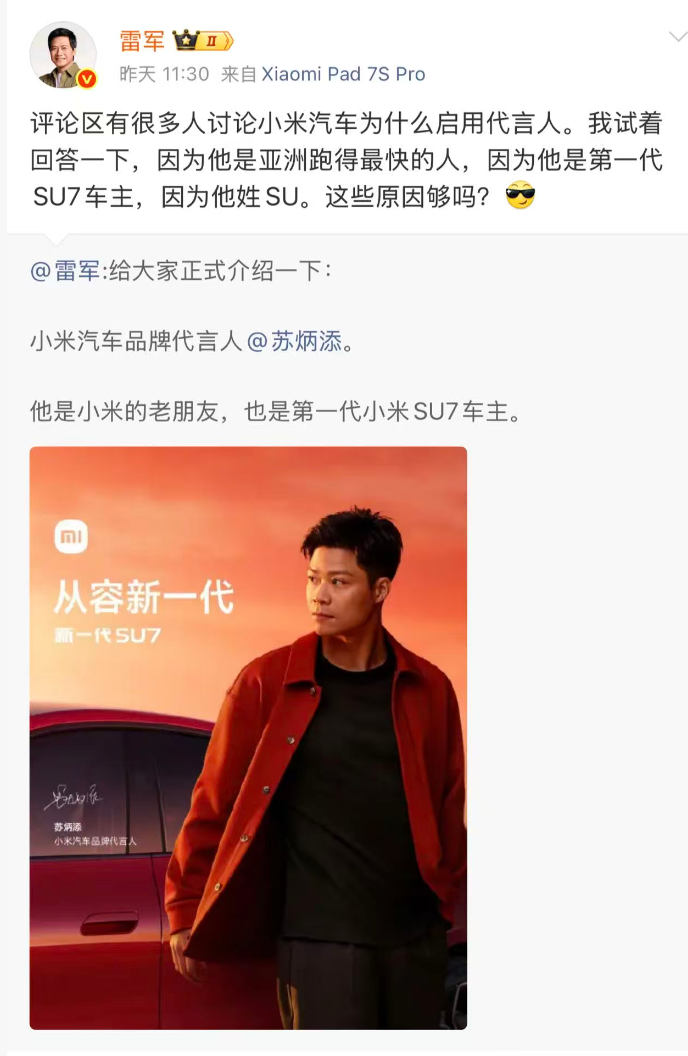Visit the @苏炳添 mention link
Viewport: 688px width, 1056px height.
[294, 341]
